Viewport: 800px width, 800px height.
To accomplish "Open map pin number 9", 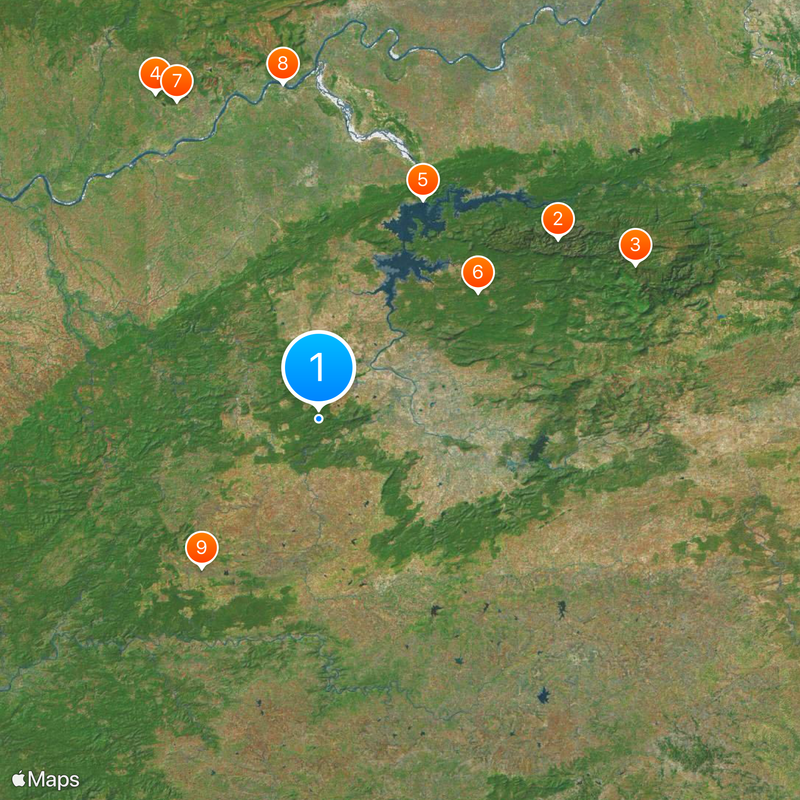I will coord(202,548).
